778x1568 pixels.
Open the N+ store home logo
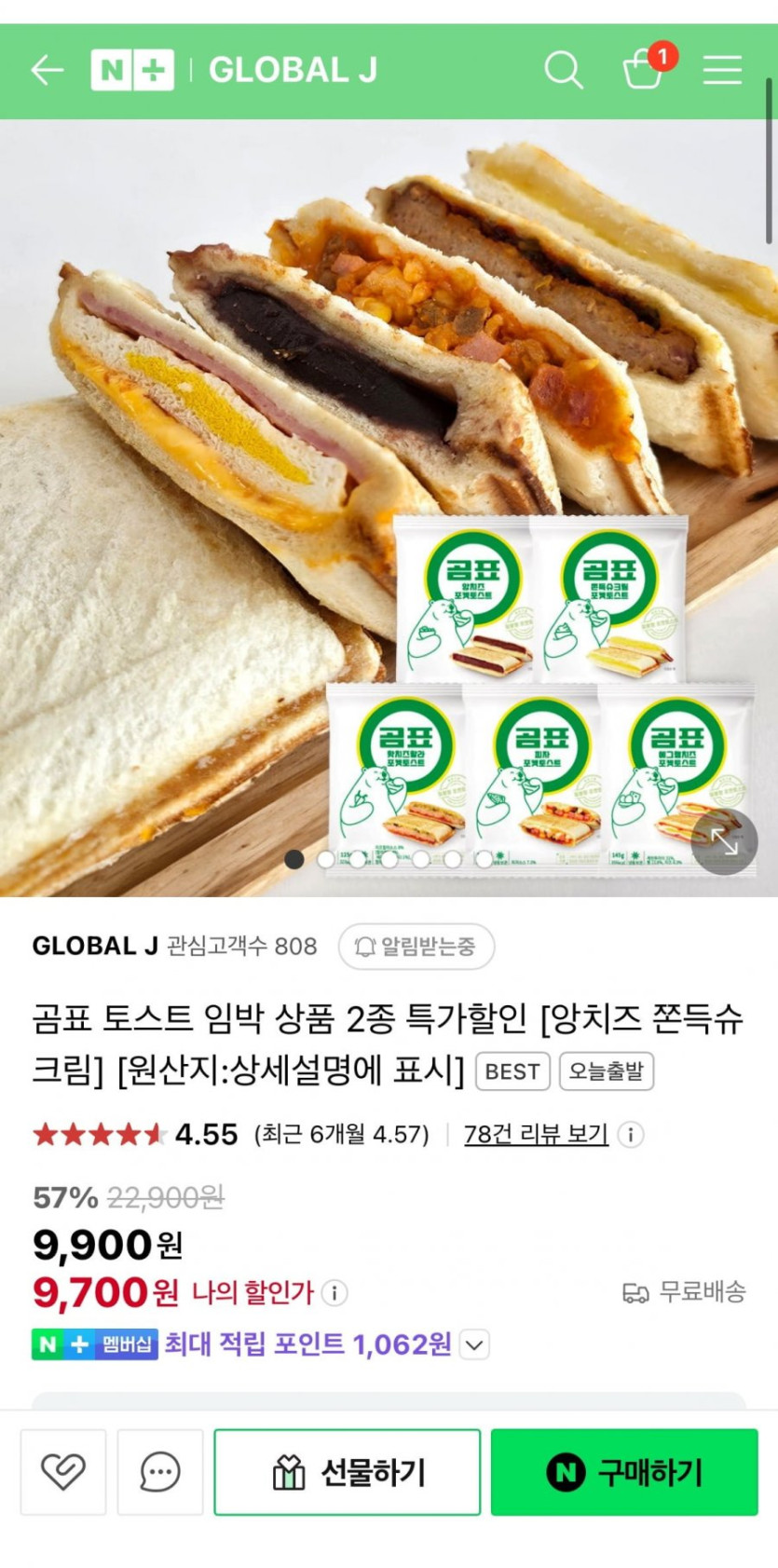click(x=132, y=70)
